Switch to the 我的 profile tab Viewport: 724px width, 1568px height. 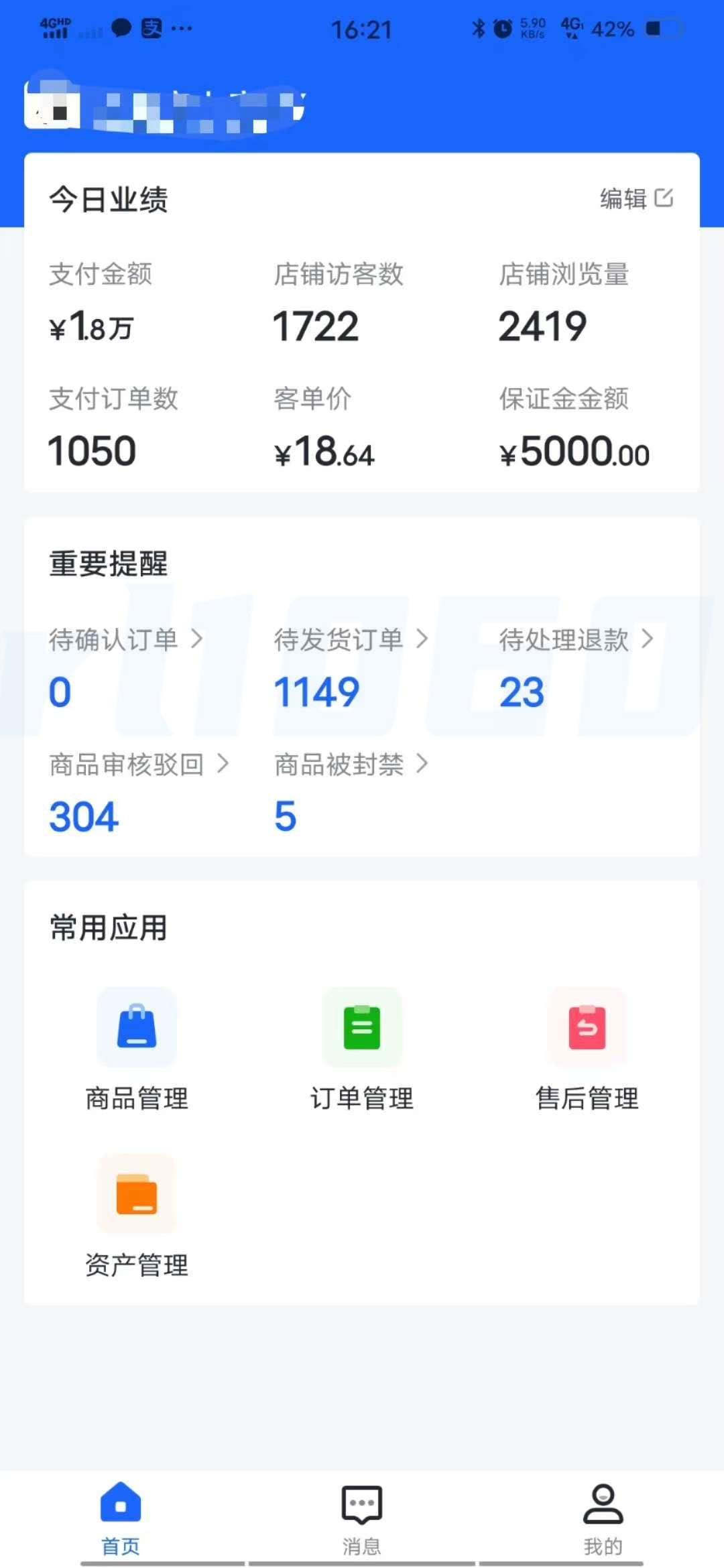click(x=603, y=1518)
